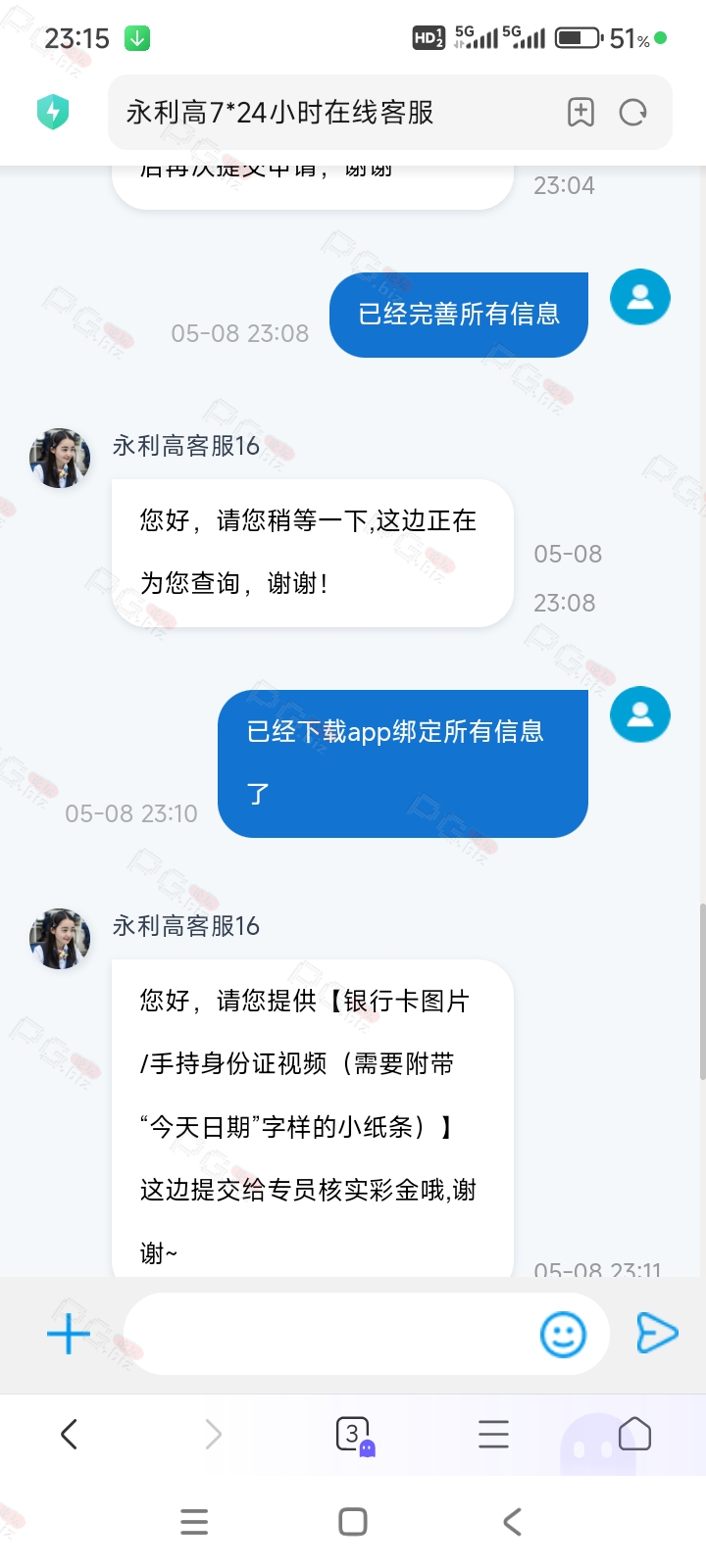Open the plus attachment menu in chat

69,1334
